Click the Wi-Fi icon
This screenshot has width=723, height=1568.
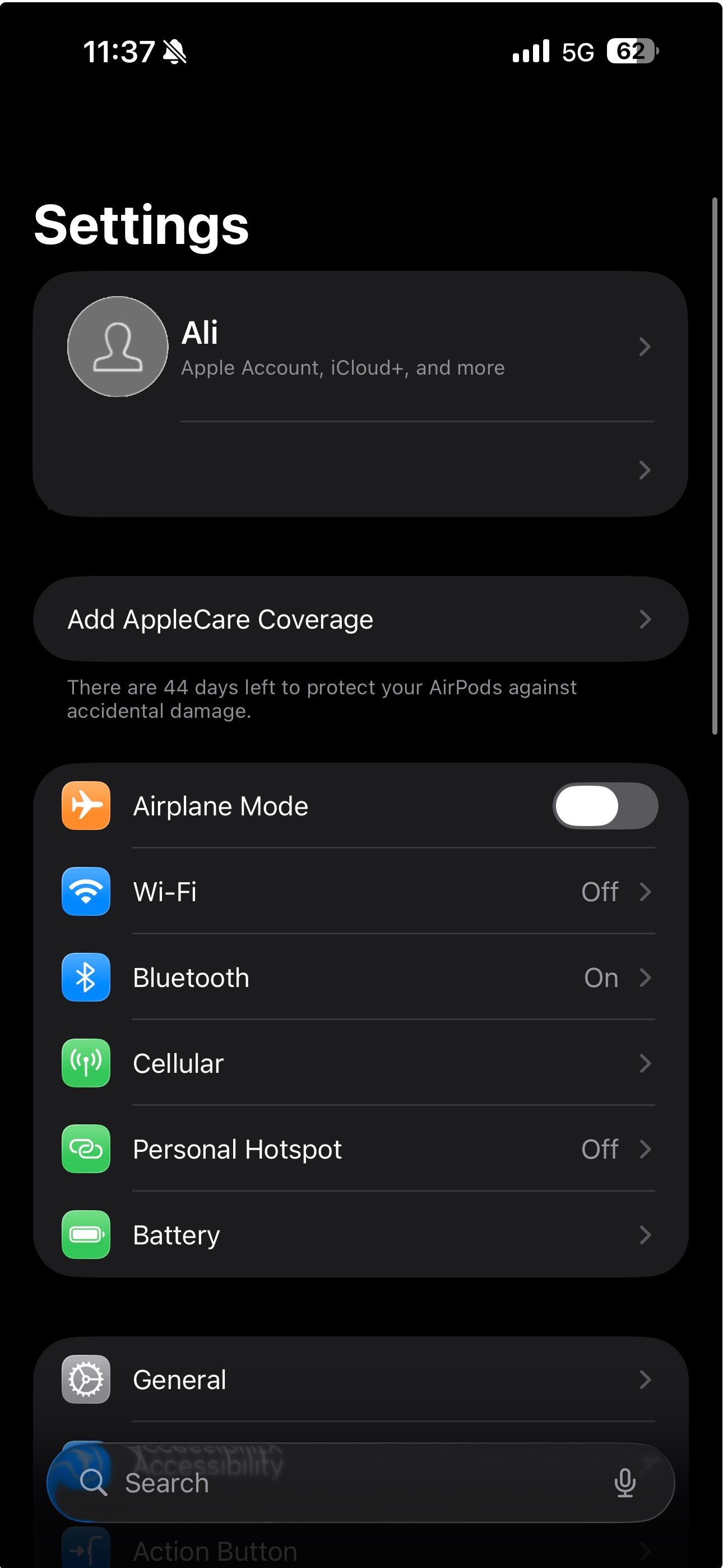pos(85,891)
